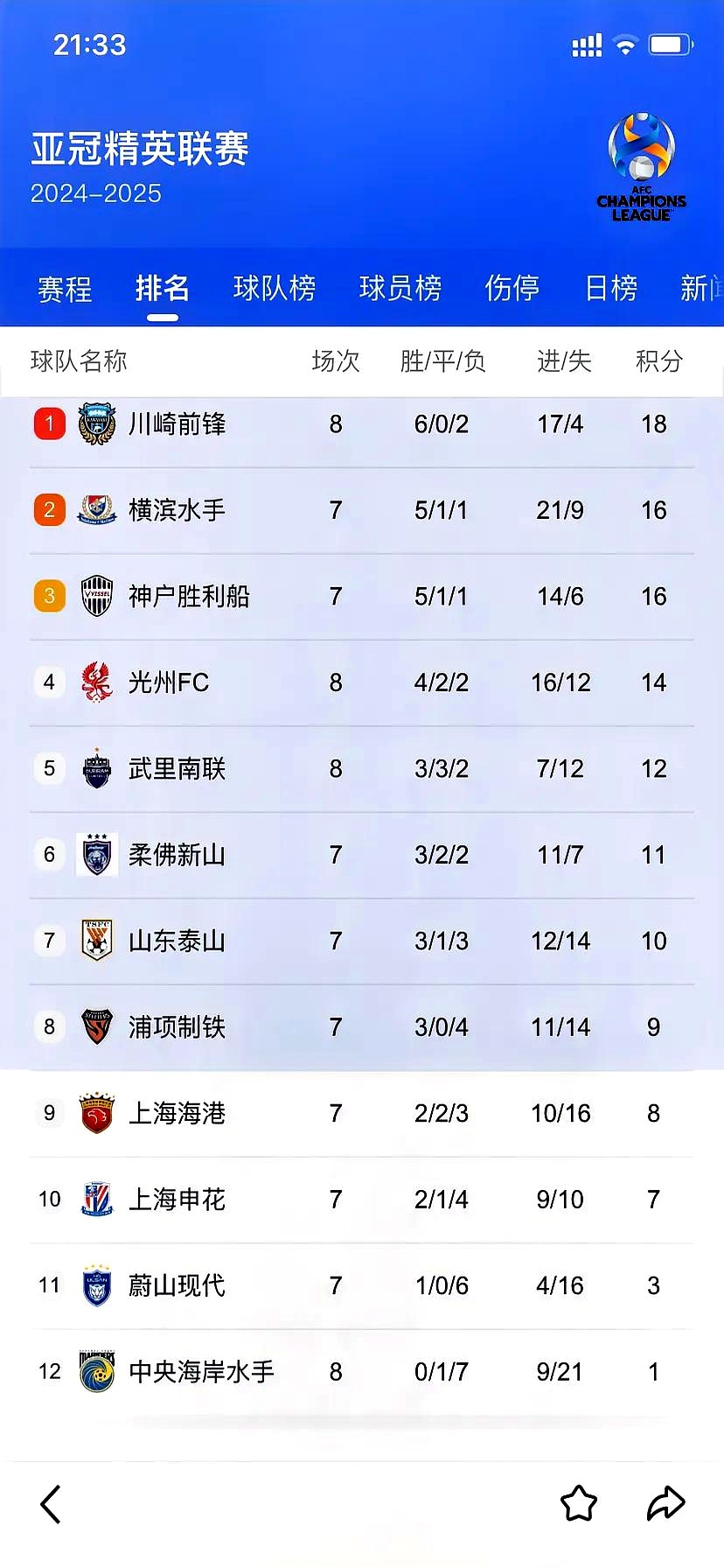Viewport: 724px width, 1568px height.
Task: Open the 球队榜 tab
Action: pyautogui.click(x=275, y=290)
